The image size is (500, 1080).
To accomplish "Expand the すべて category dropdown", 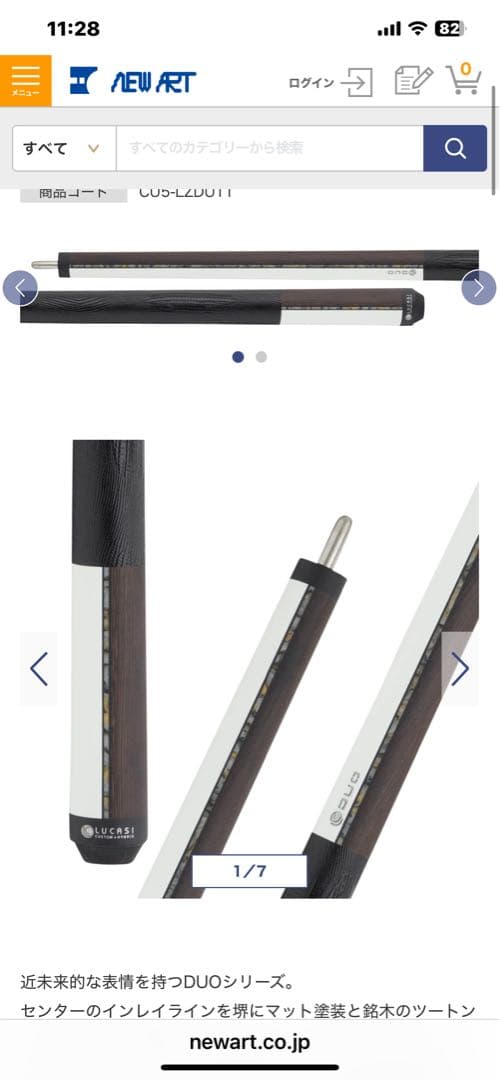I will pyautogui.click(x=64, y=148).
